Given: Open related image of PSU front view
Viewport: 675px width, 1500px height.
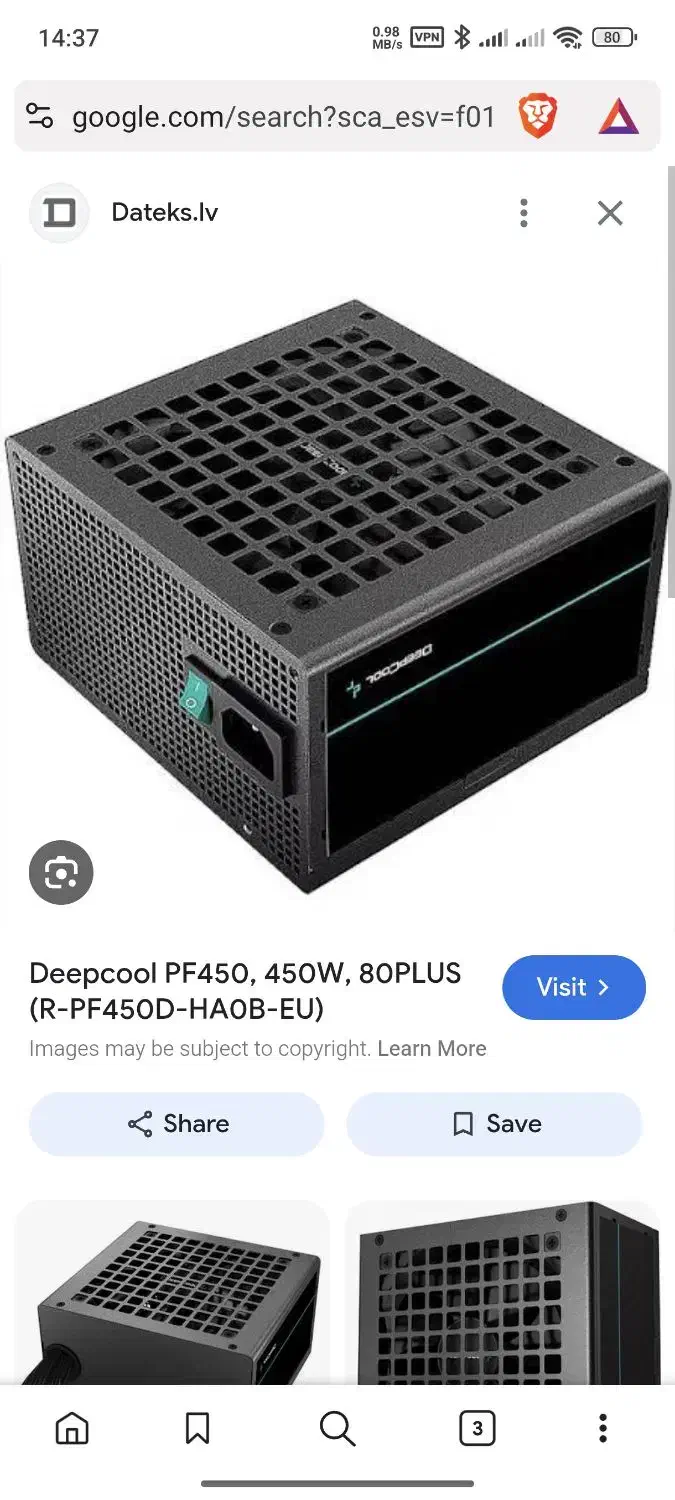Looking at the screenshot, I should 502,1292.
